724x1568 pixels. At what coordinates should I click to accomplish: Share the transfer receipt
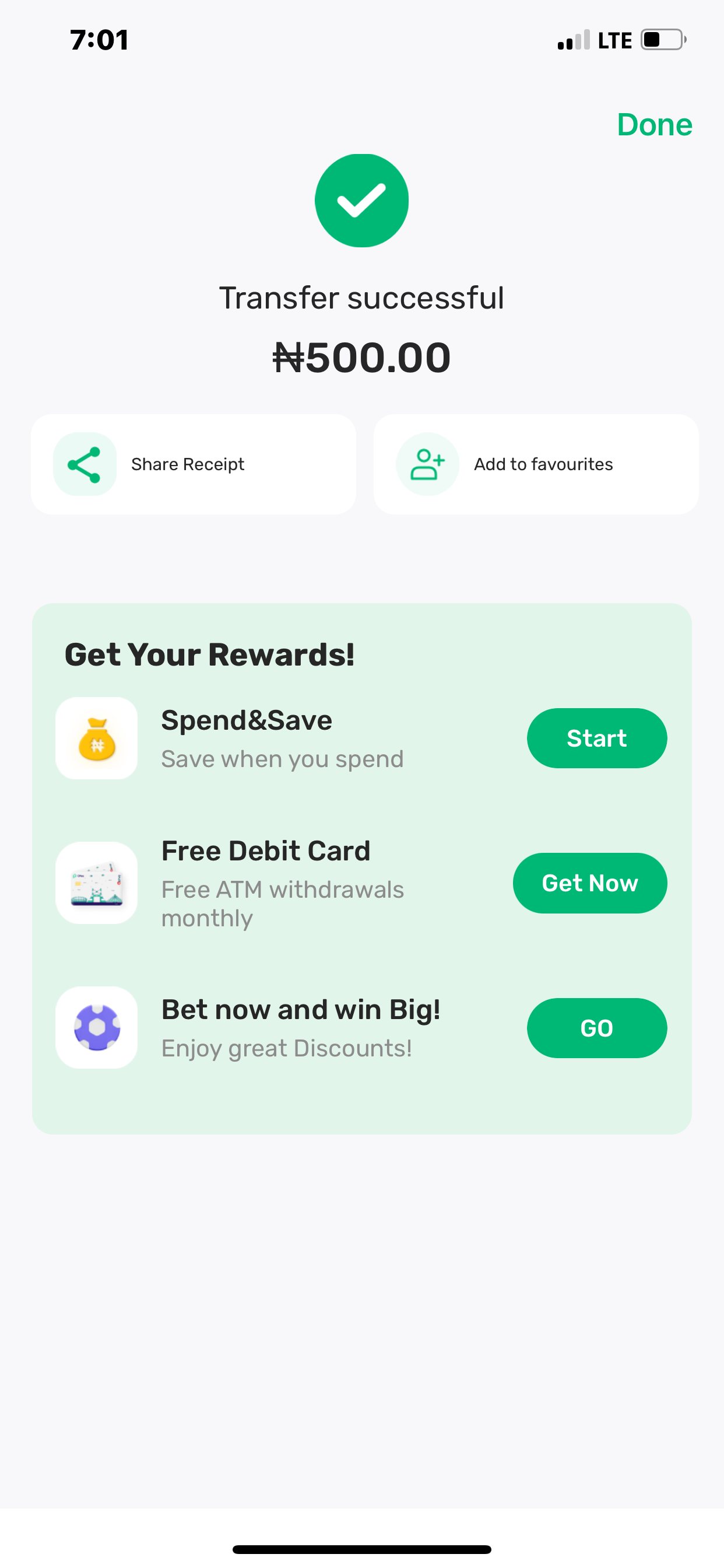click(193, 464)
